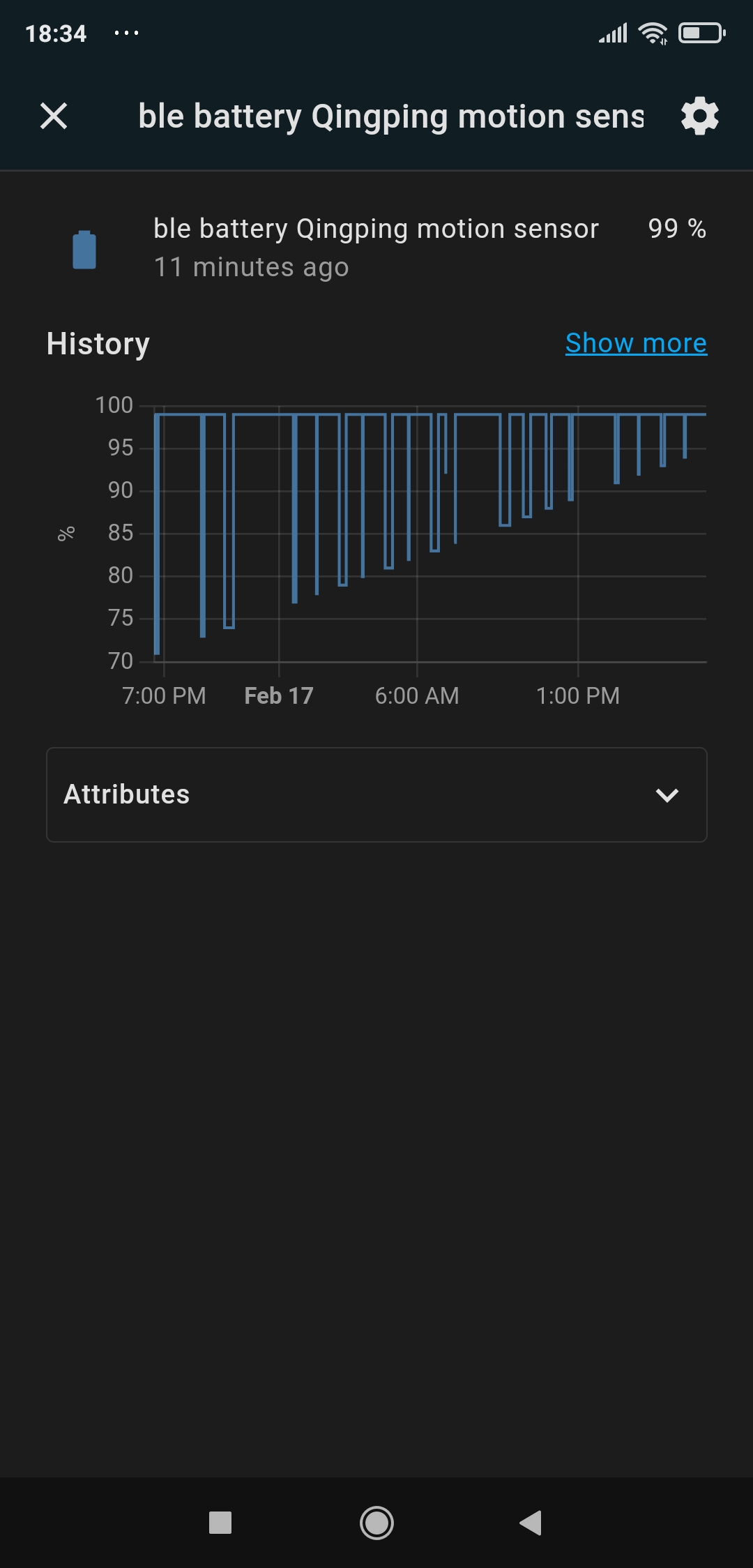Tap the 11 minutes ago timestamp
Screen dimensions: 753x1568
(x=251, y=267)
